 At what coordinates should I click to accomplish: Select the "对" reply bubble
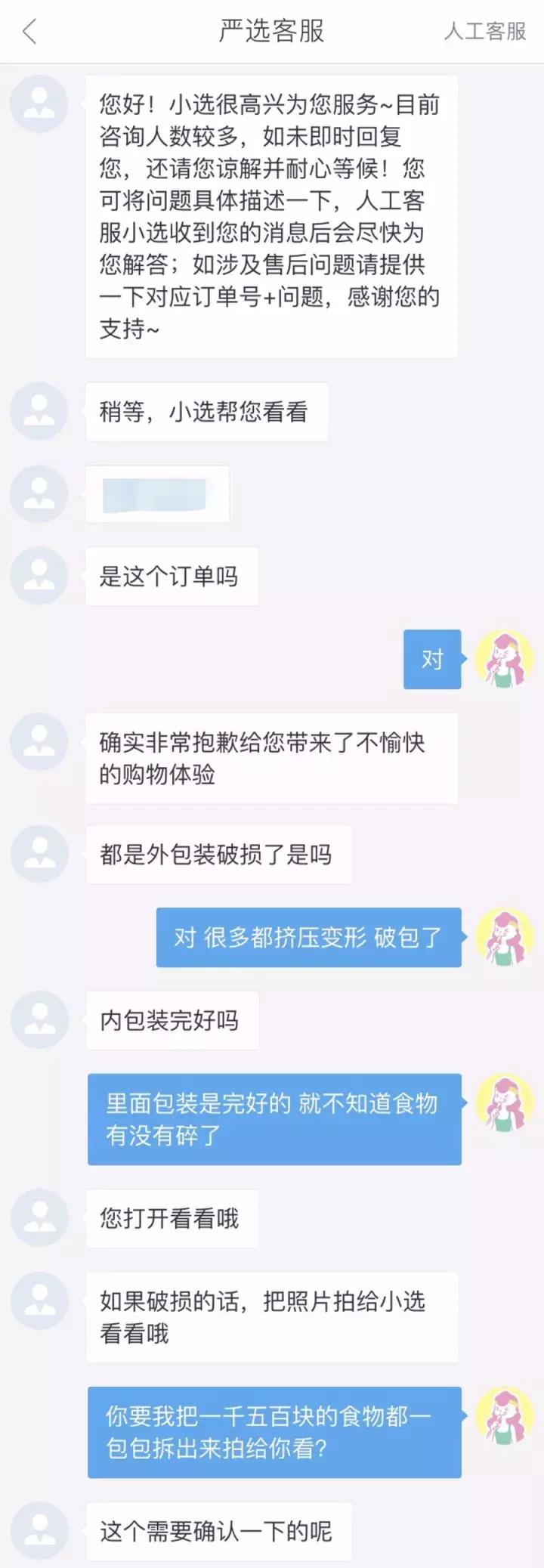point(431,658)
